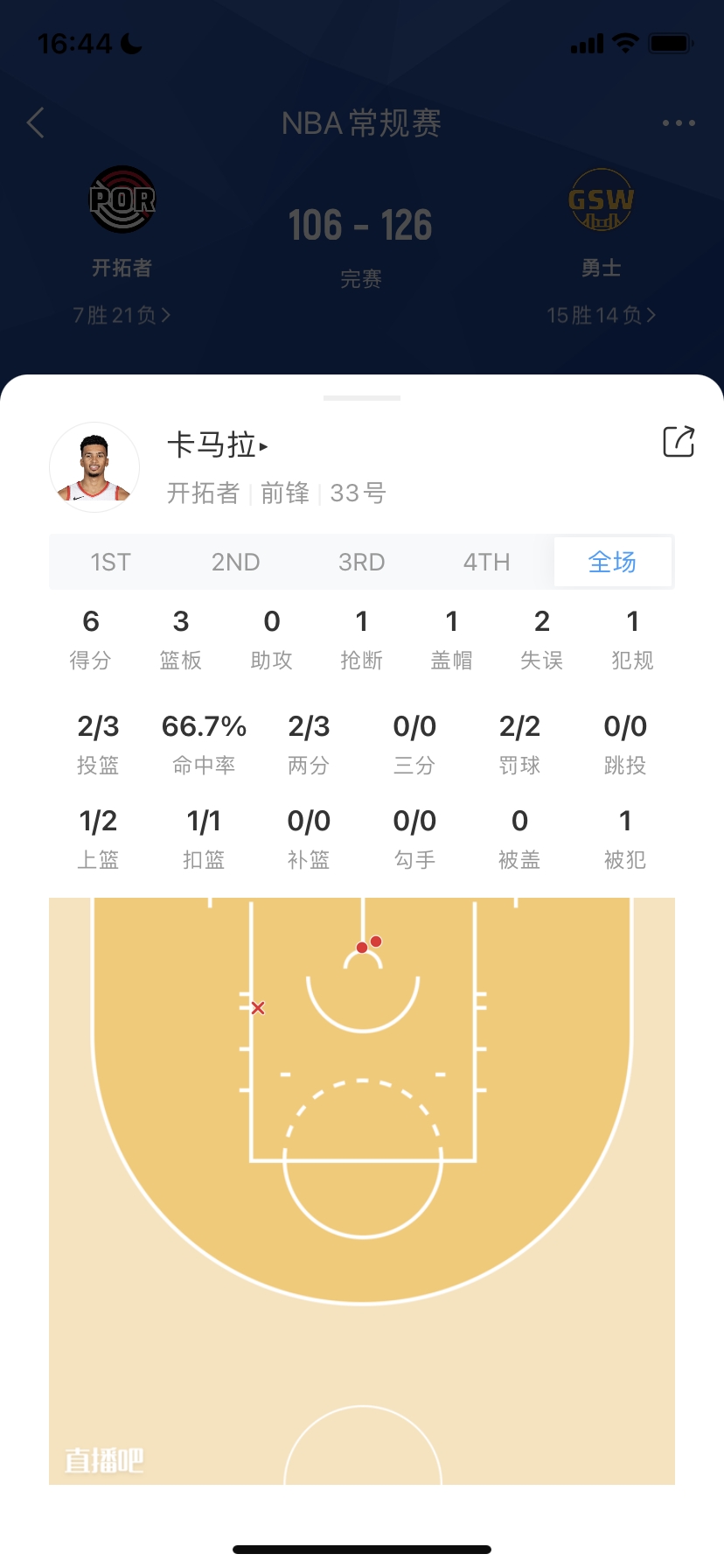Image resolution: width=724 pixels, height=1568 pixels.
Task: Switch to 2ND quarter stats
Action: pos(236,562)
